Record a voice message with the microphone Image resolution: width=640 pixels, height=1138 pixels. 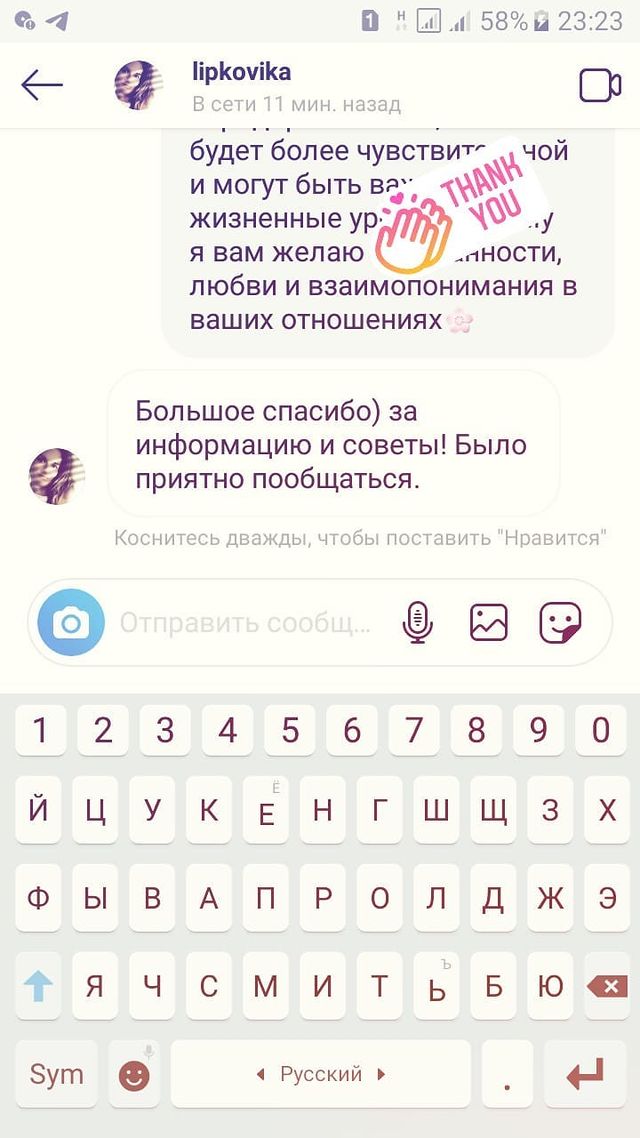(x=417, y=623)
